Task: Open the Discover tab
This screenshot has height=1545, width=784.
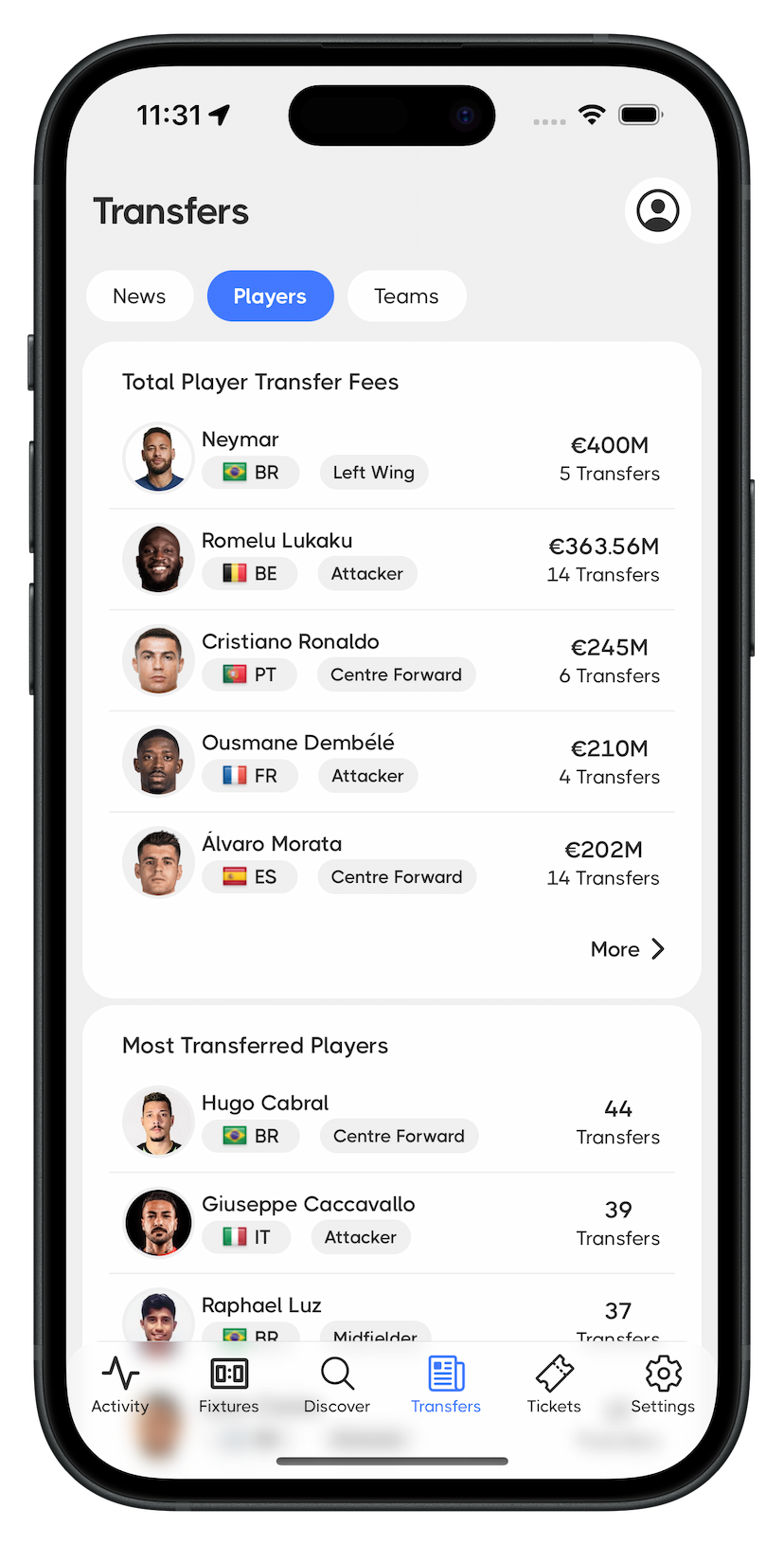Action: tap(337, 1385)
